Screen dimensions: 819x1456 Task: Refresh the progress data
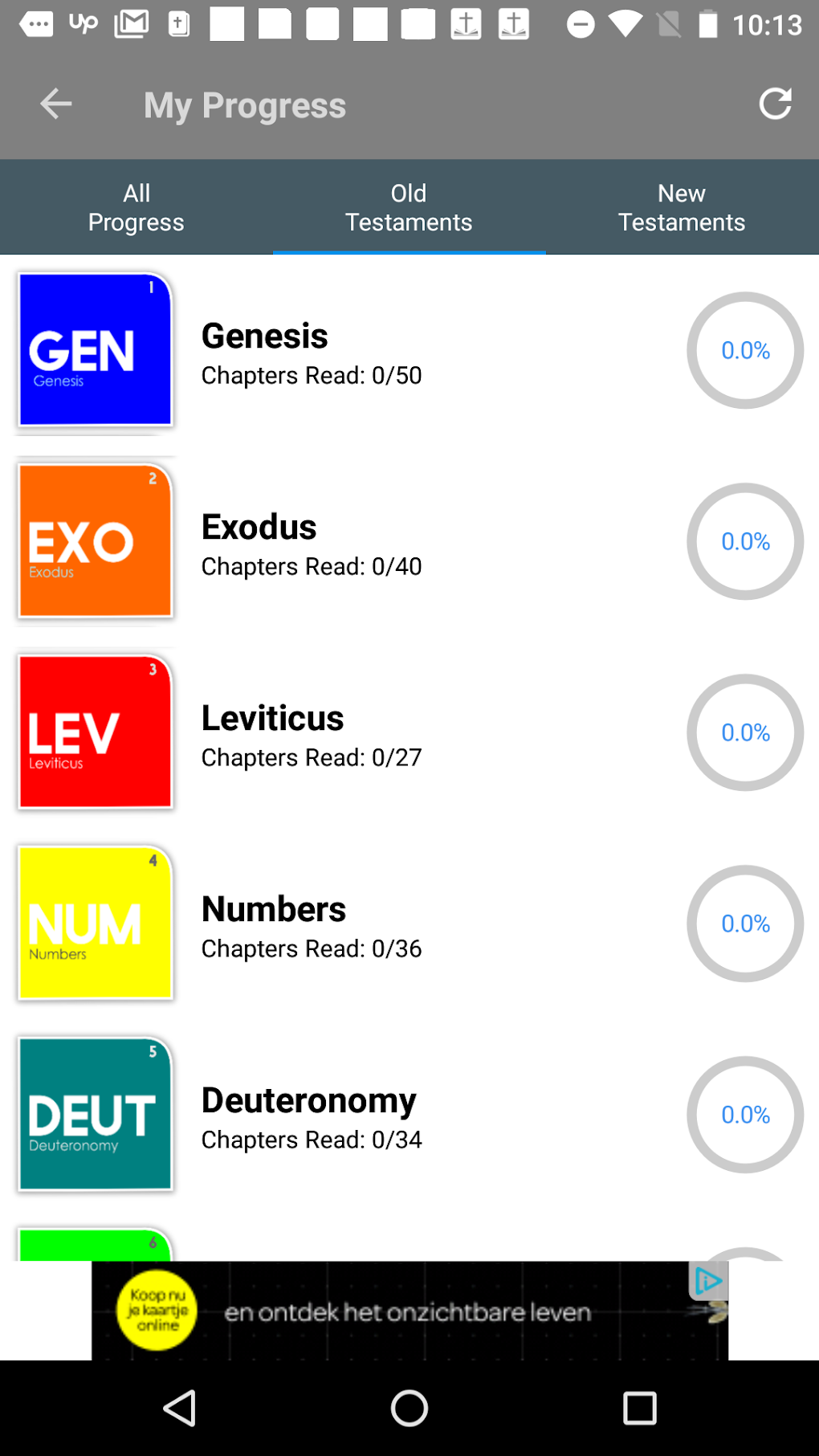point(775,104)
